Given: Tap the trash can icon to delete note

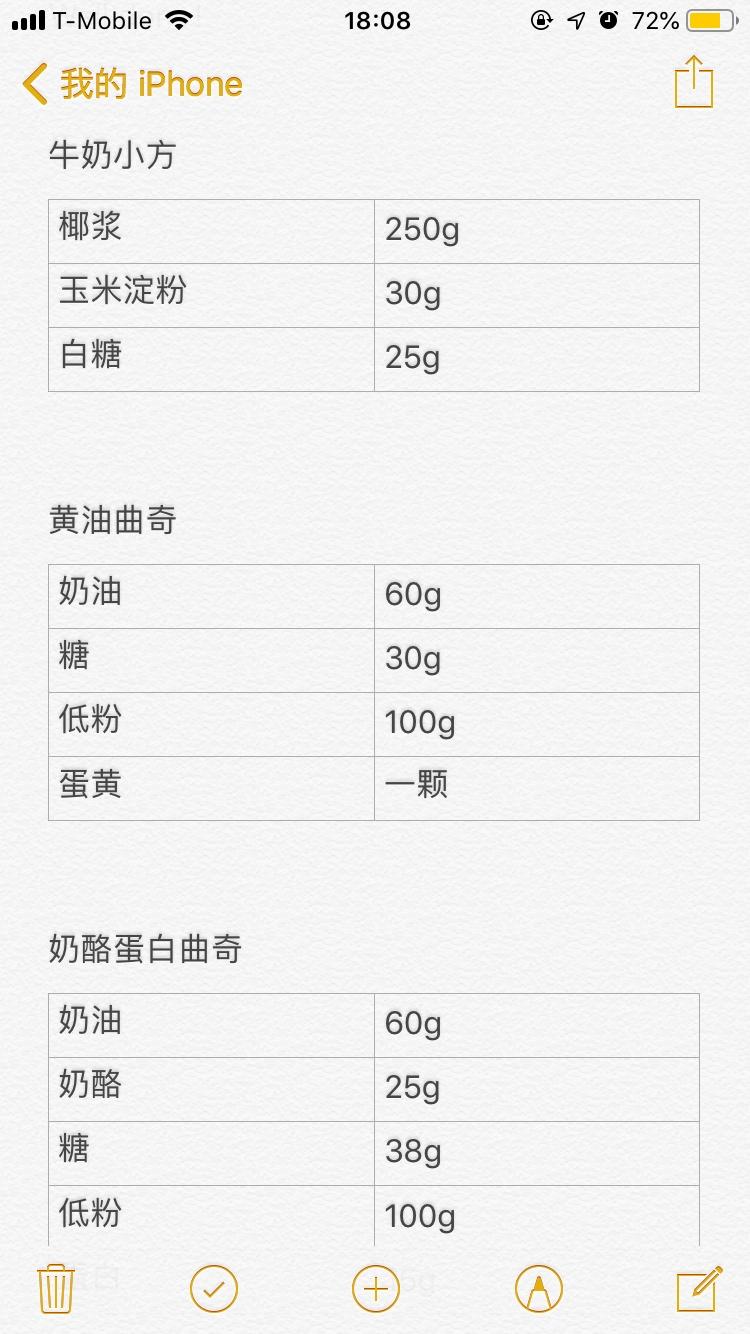Looking at the screenshot, I should tap(56, 1290).
